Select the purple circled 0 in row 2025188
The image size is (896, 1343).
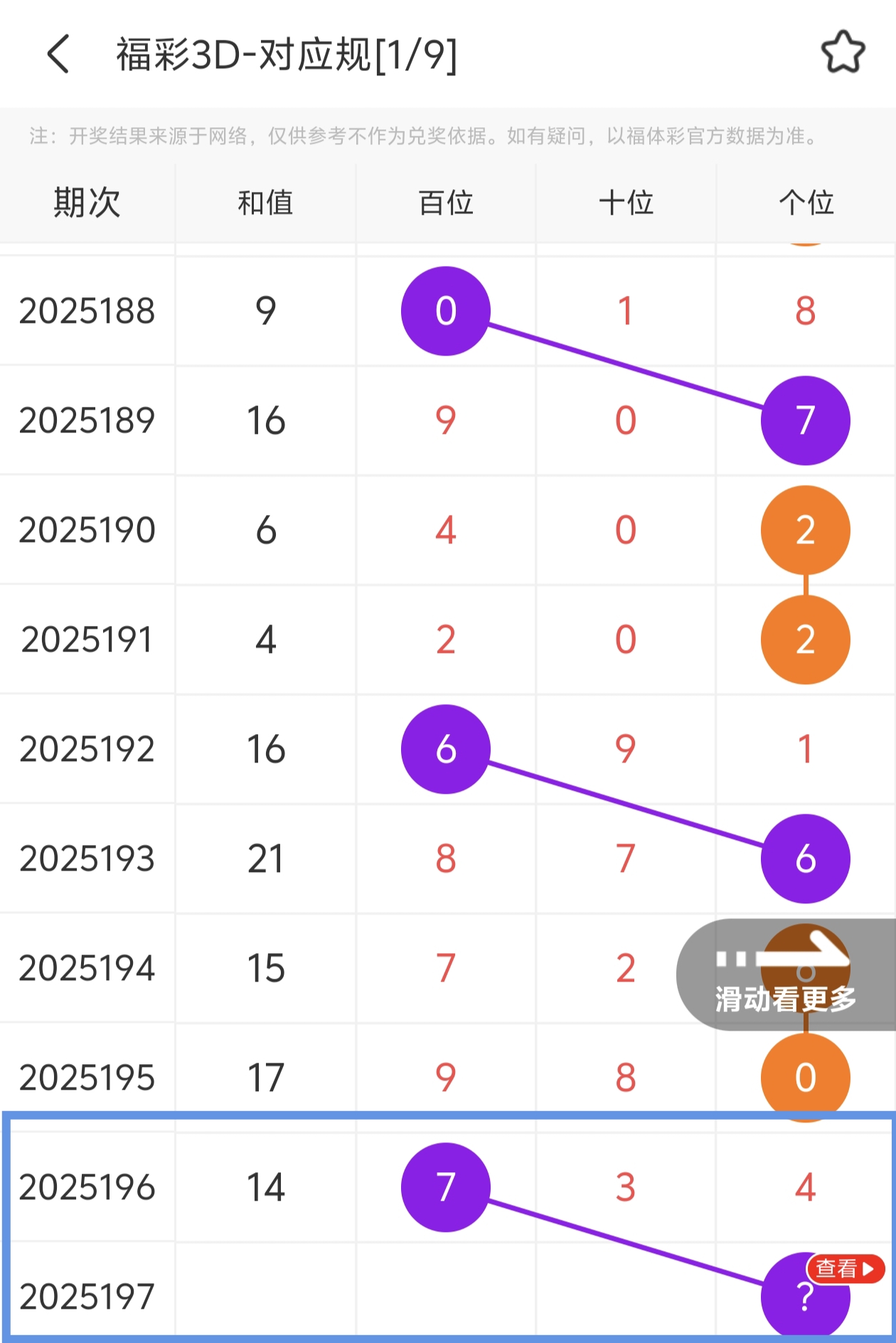[x=445, y=311]
